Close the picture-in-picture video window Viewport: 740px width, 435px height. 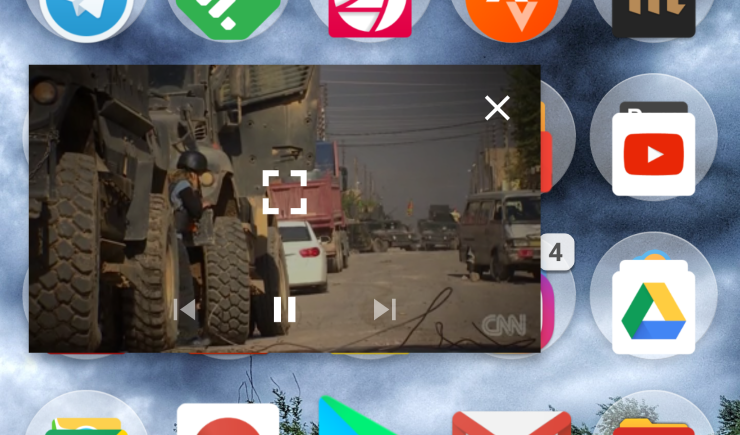(497, 108)
